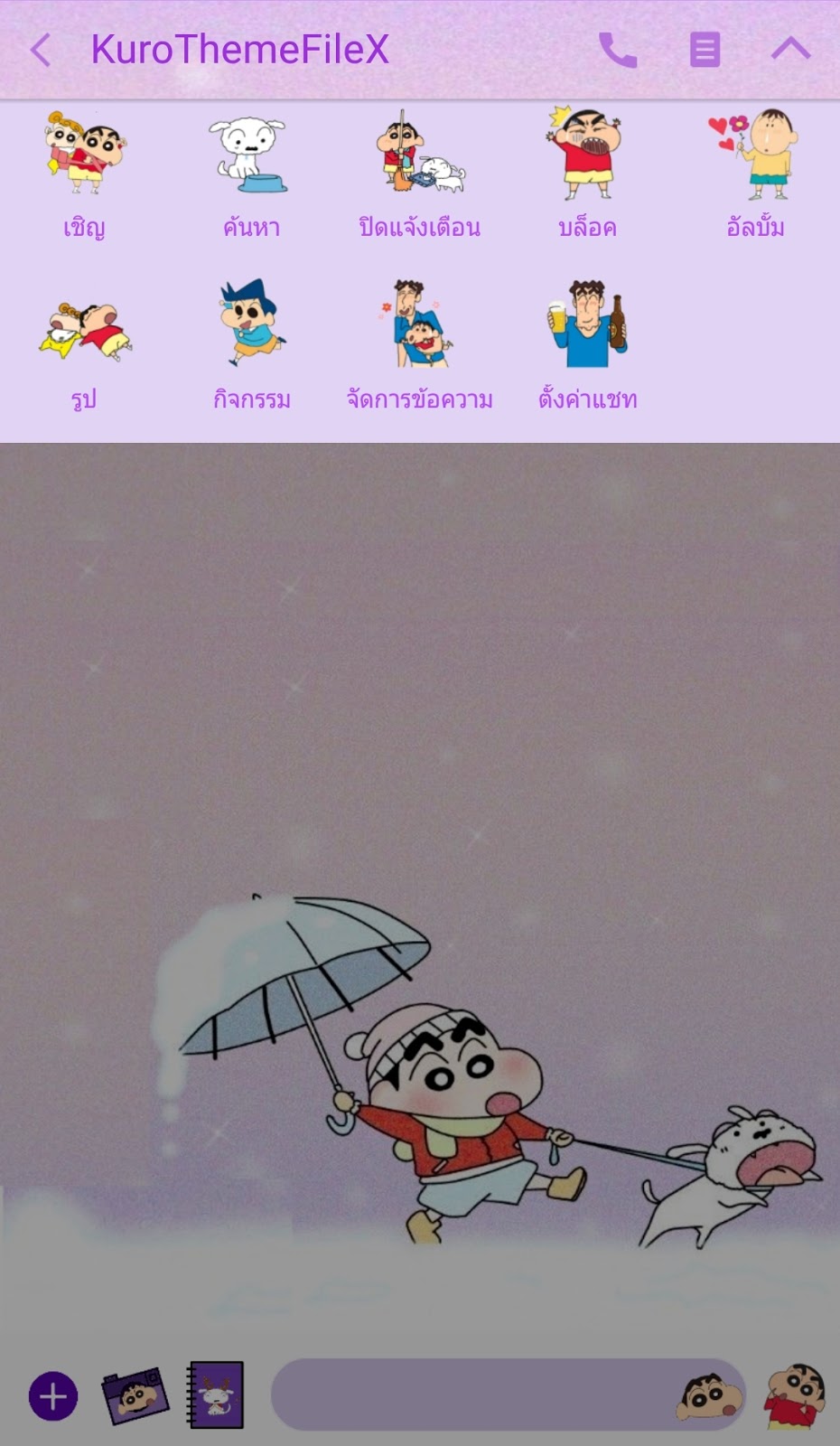
Task: Open the plus attachment menu
Action: click(53, 1396)
